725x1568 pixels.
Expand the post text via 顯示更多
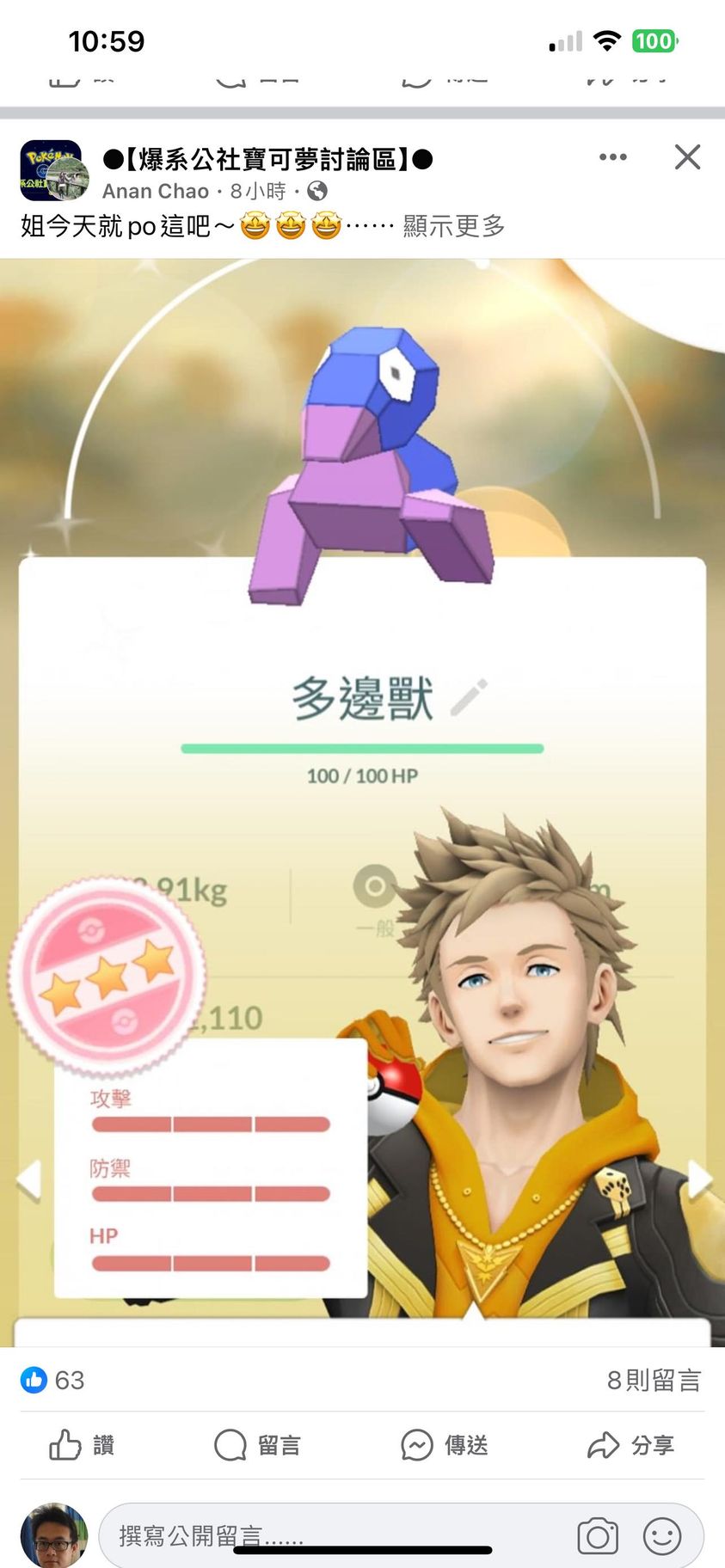pyautogui.click(x=453, y=226)
